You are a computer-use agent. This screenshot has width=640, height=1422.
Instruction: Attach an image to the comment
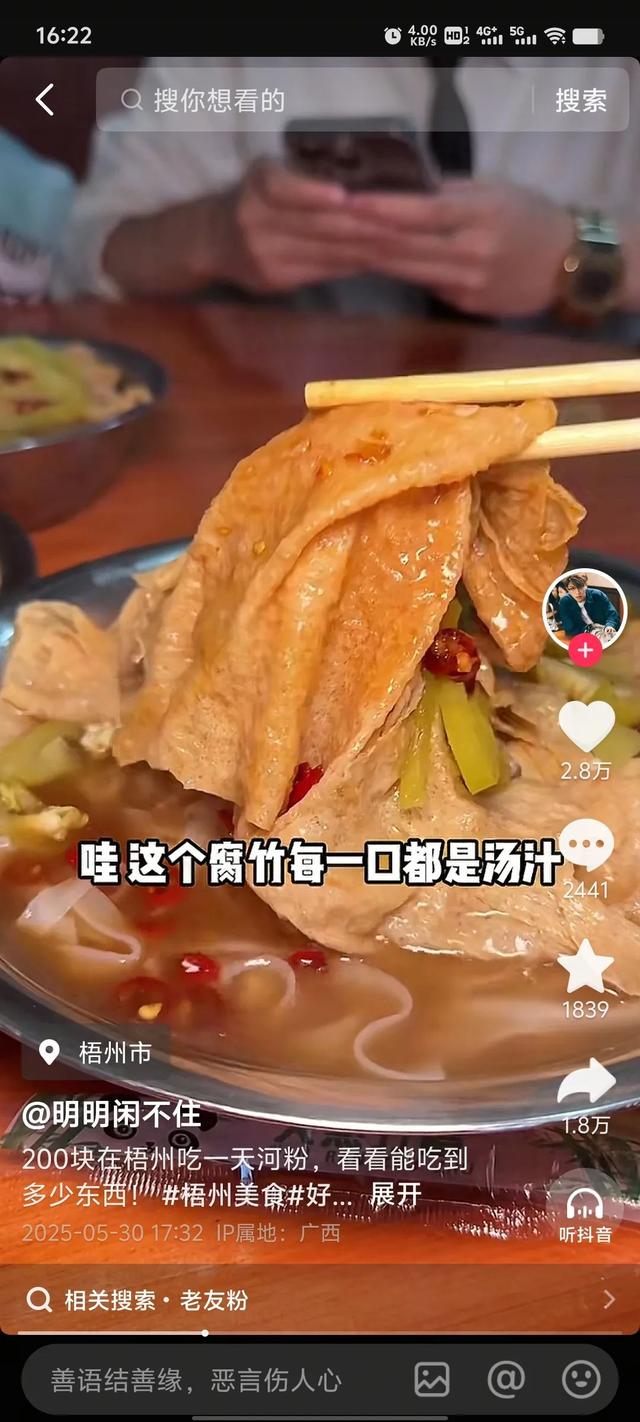click(432, 1380)
